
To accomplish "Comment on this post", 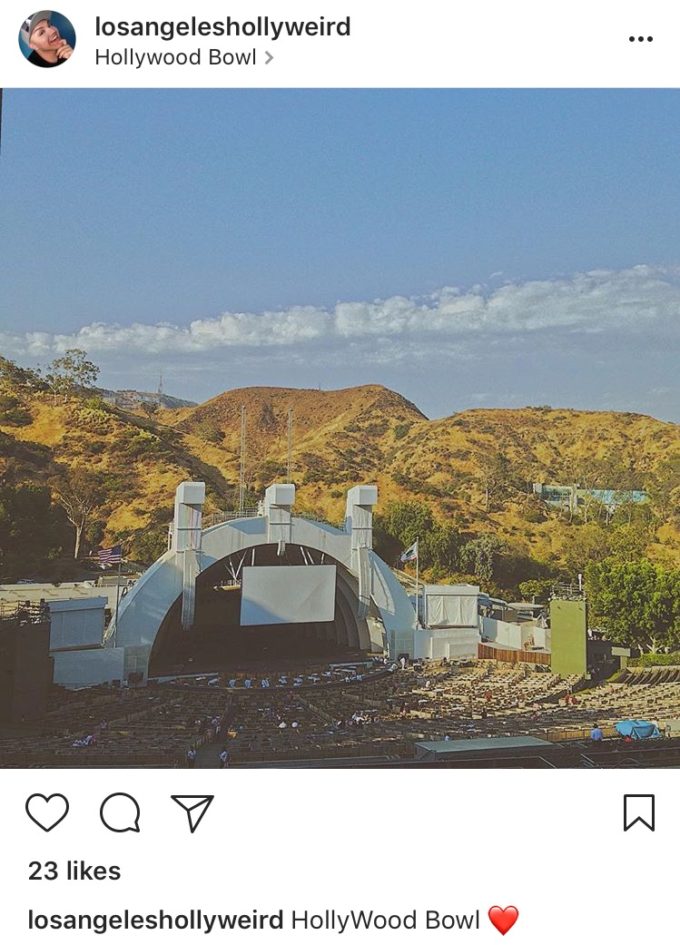I will click(120, 813).
